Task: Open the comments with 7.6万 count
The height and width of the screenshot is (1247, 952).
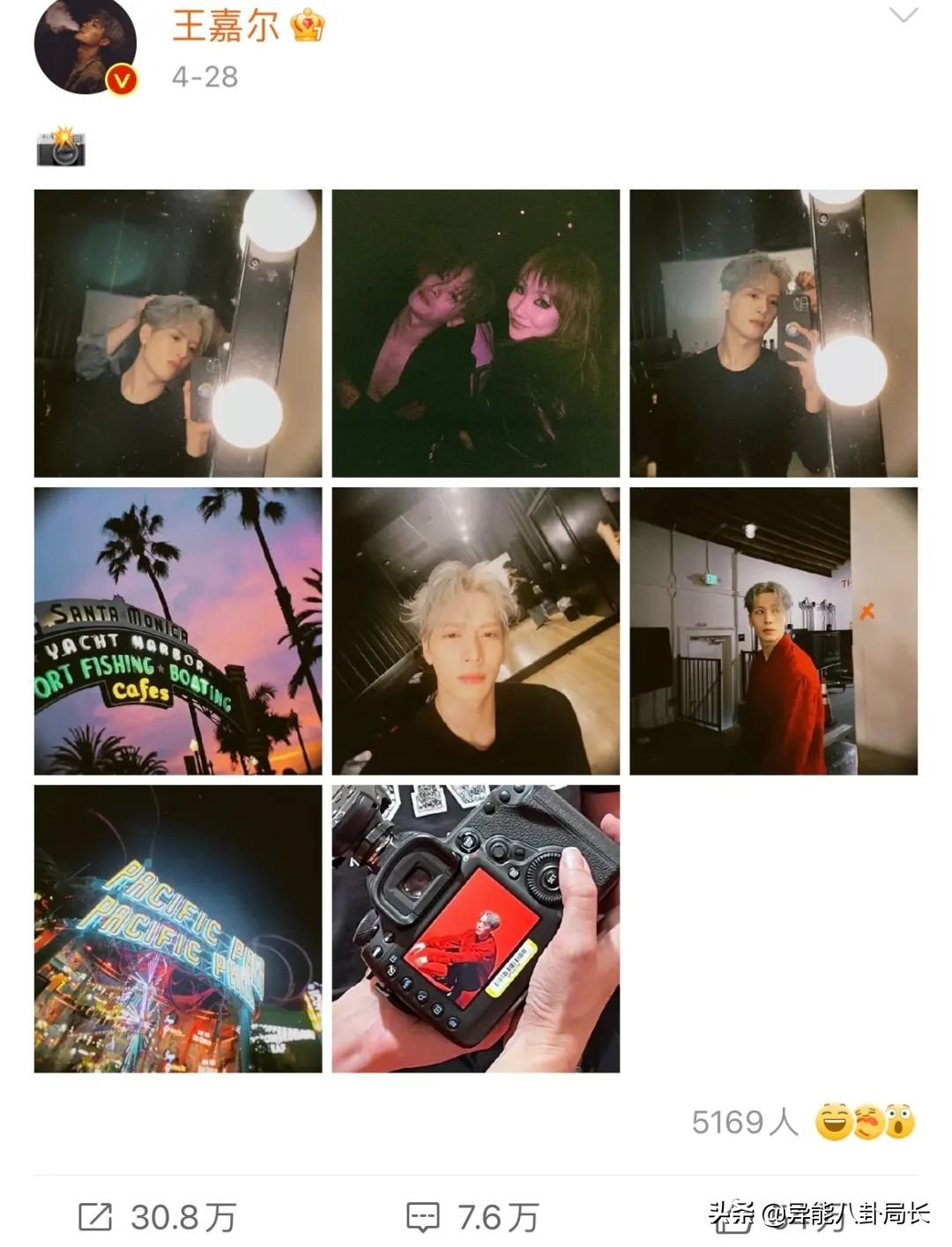Action: point(472,1218)
